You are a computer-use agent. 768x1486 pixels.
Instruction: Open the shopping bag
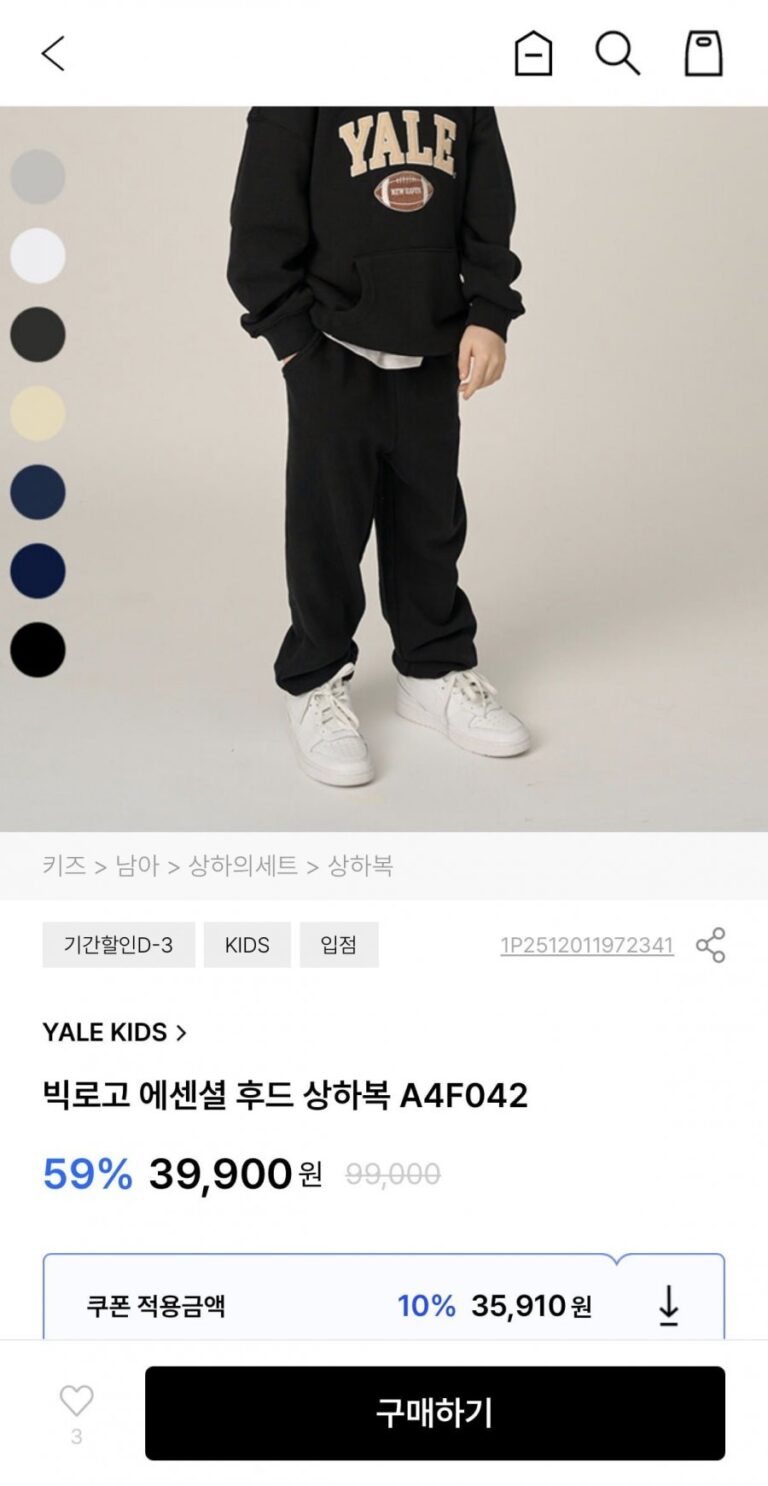point(703,53)
